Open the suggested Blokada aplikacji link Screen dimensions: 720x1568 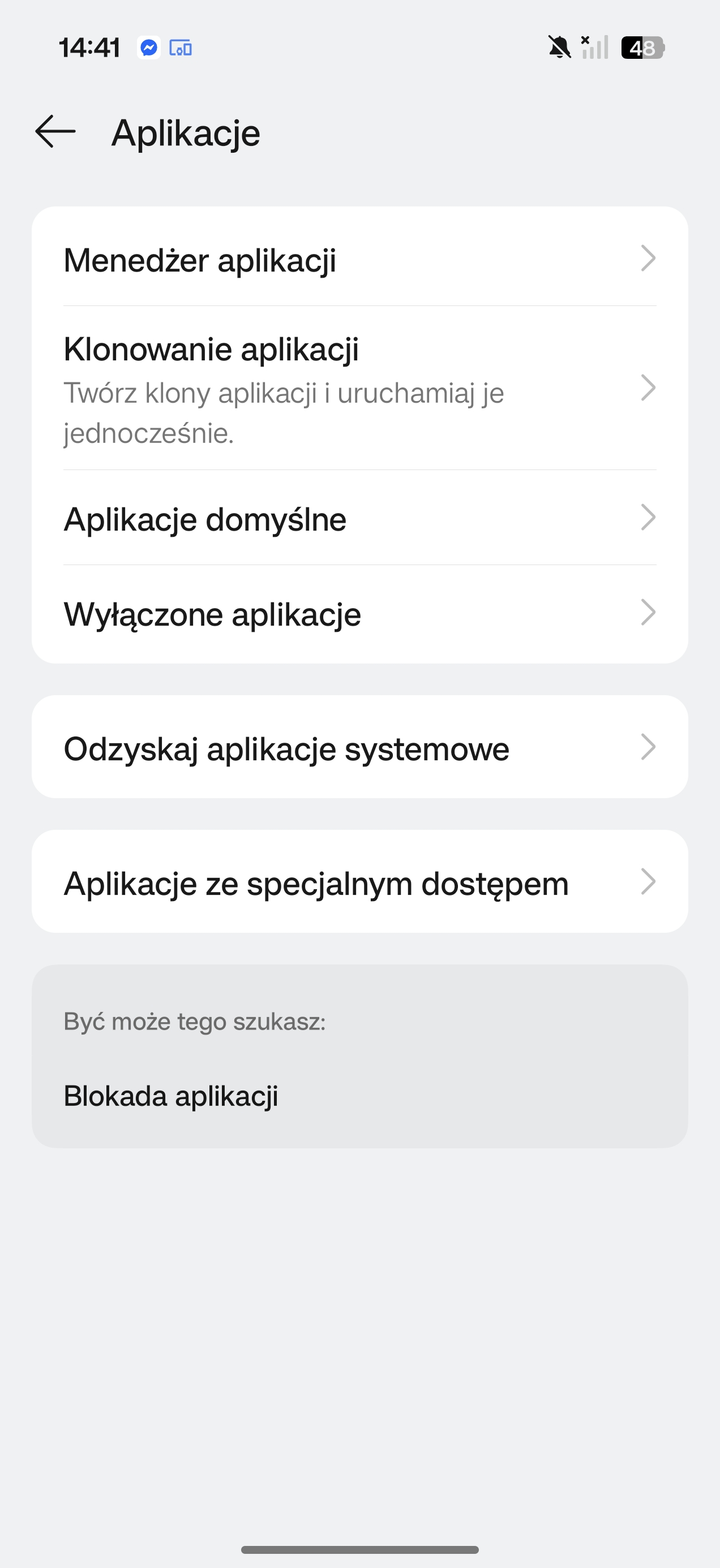pos(171,1096)
